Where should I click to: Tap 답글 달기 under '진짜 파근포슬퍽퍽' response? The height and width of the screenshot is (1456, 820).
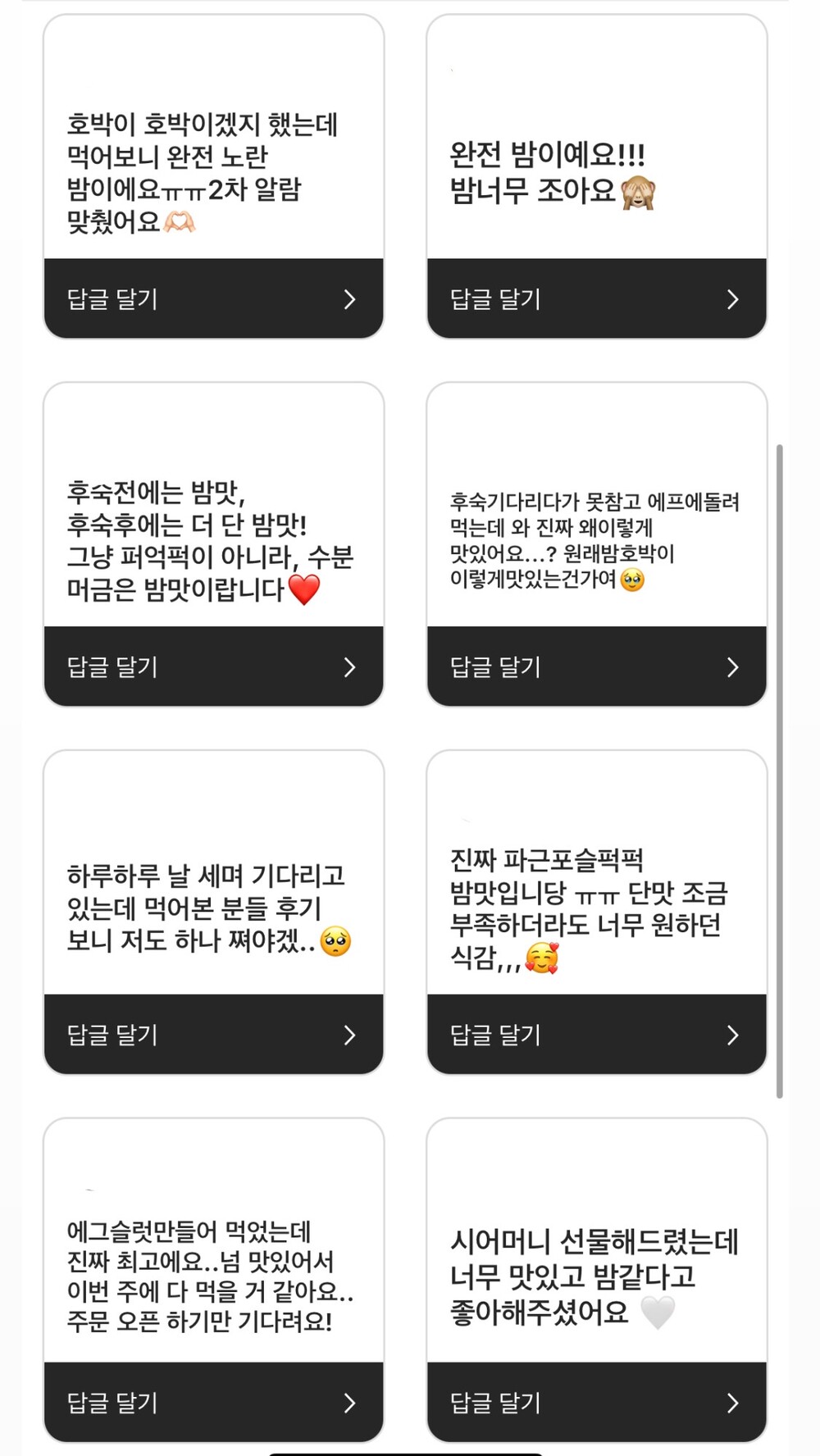pos(596,1035)
